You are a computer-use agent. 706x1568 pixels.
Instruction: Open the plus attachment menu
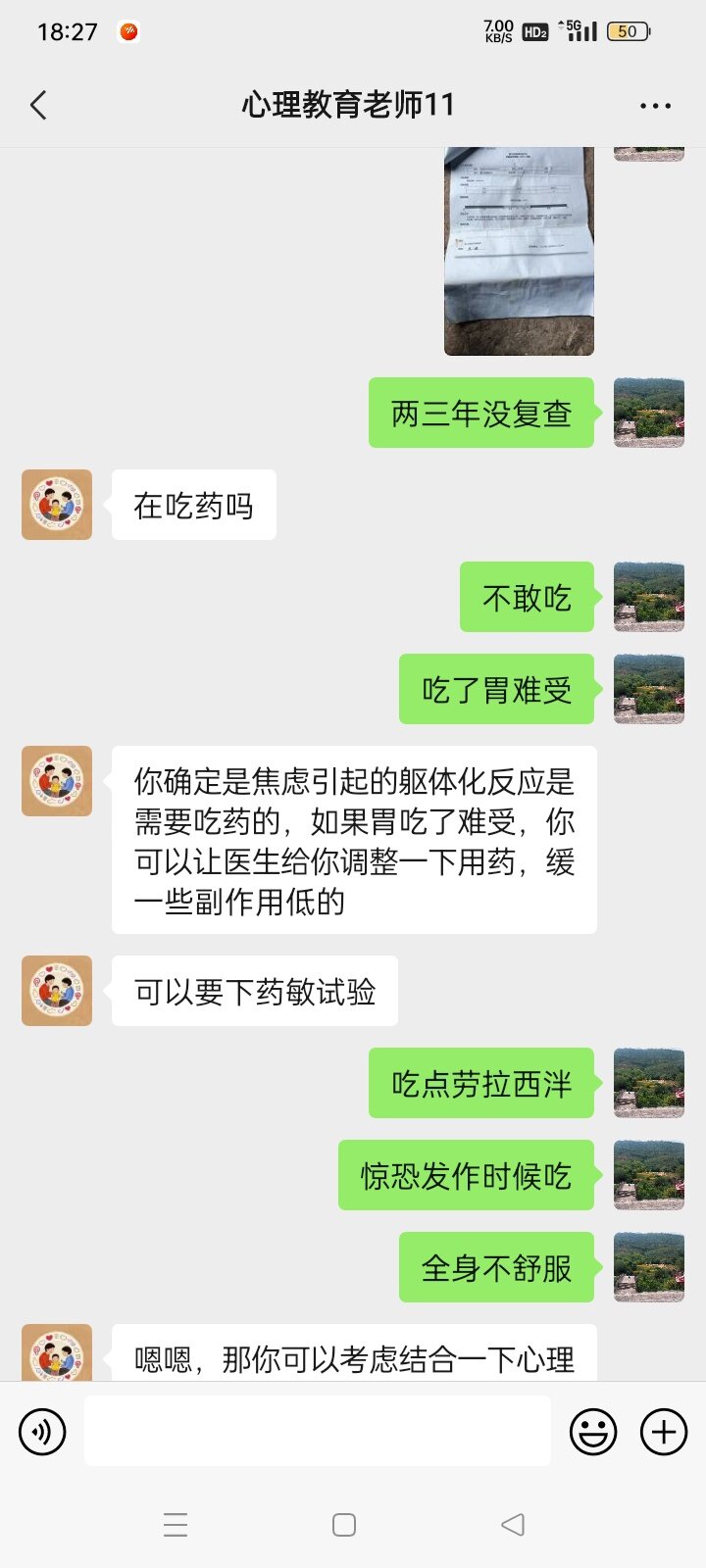pos(664,1432)
